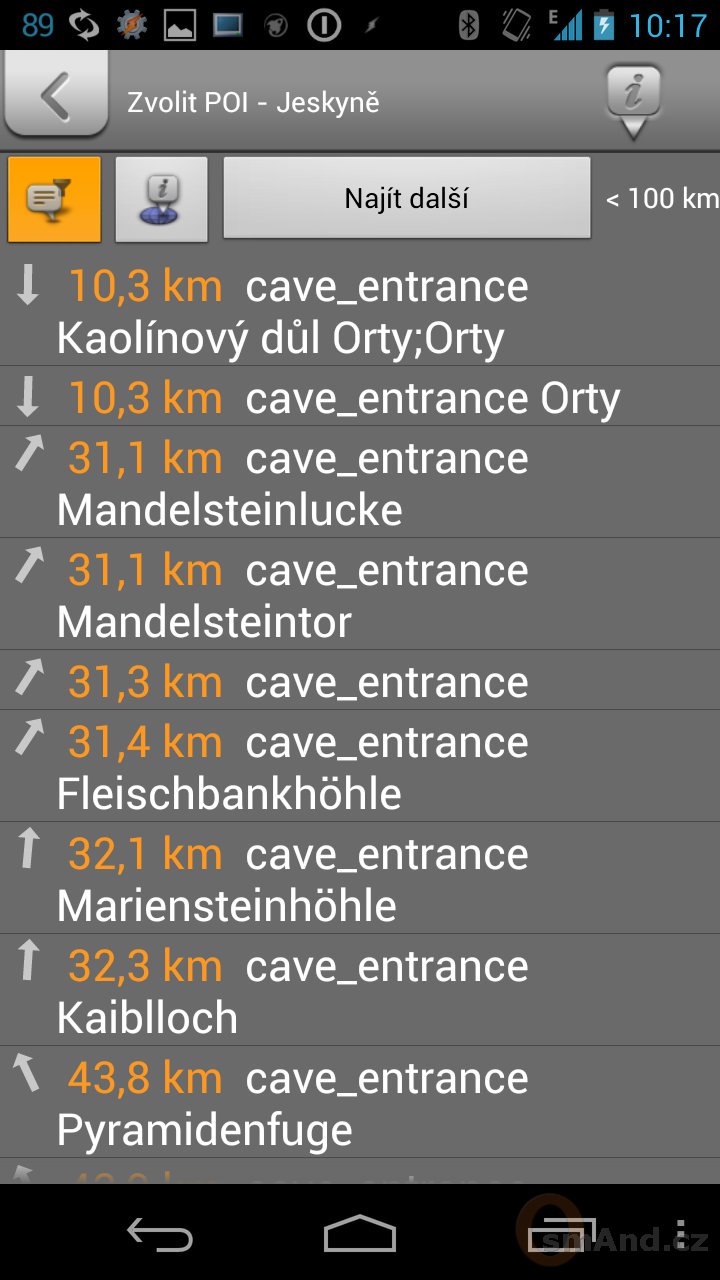Open Fleischbankhöhle cave entry
720x1280 pixels.
pos(360,766)
